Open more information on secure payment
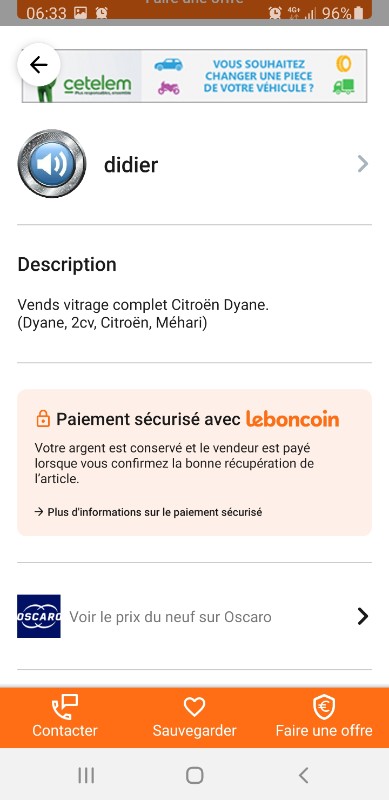 click(148, 512)
